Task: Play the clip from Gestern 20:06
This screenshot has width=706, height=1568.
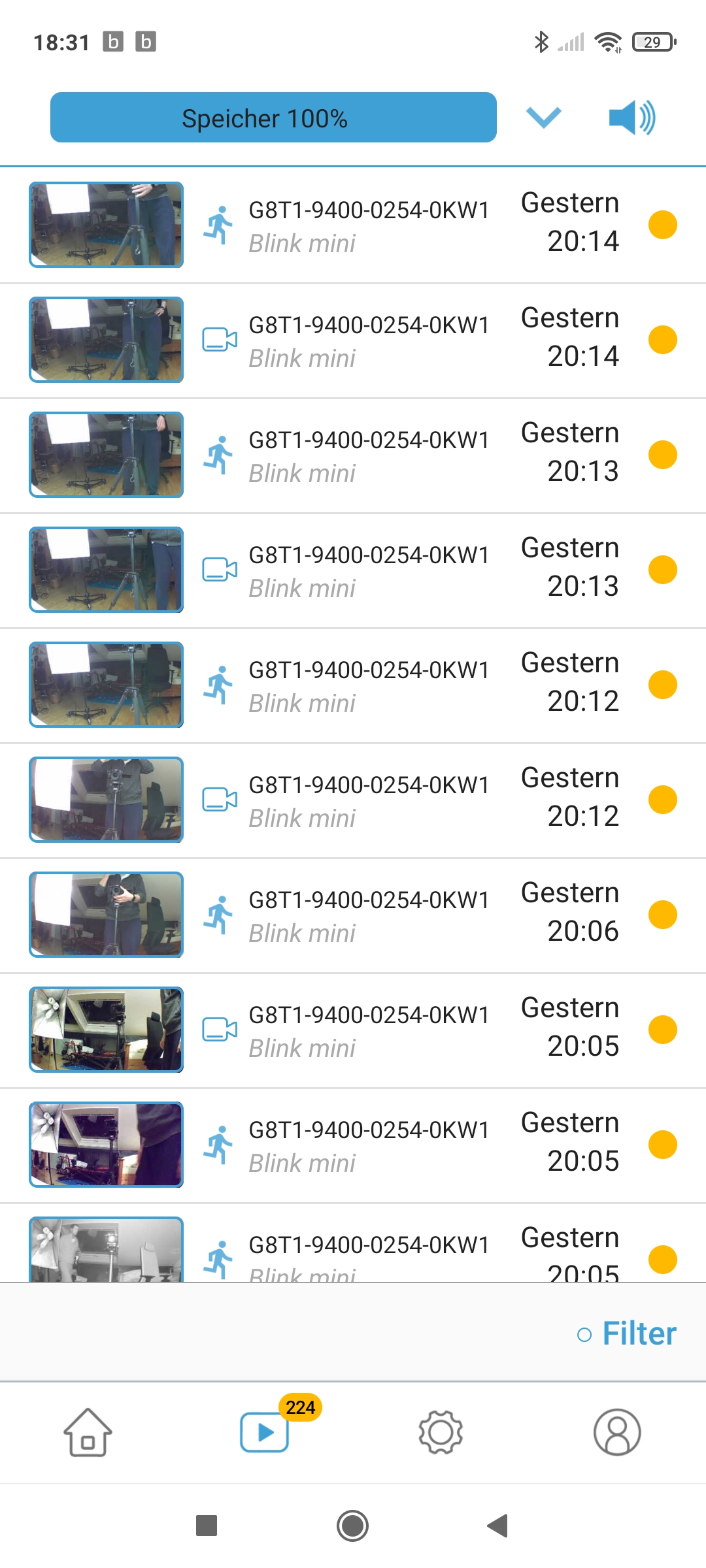Action: click(353, 915)
